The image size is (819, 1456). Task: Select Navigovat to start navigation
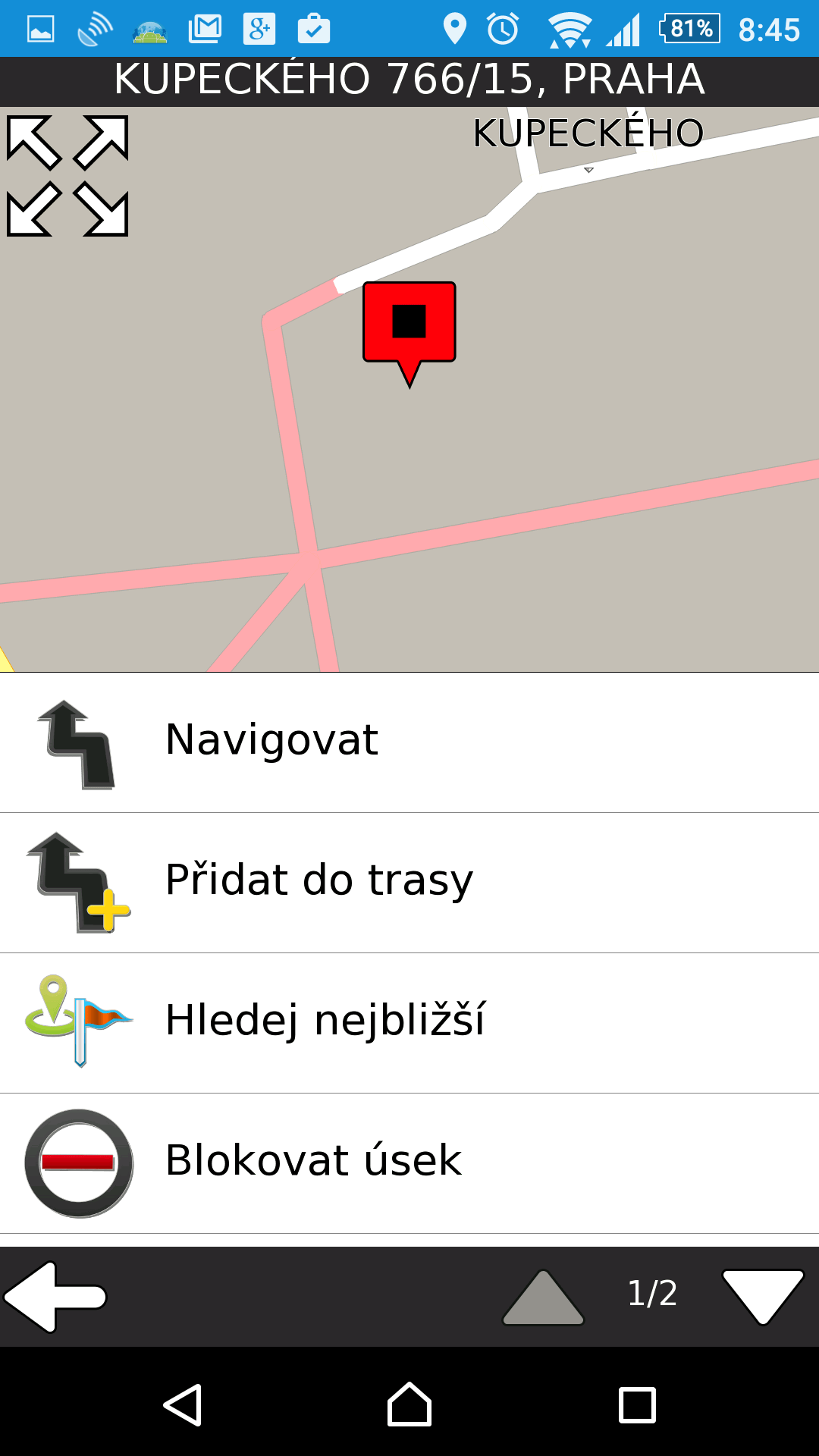coord(409,742)
